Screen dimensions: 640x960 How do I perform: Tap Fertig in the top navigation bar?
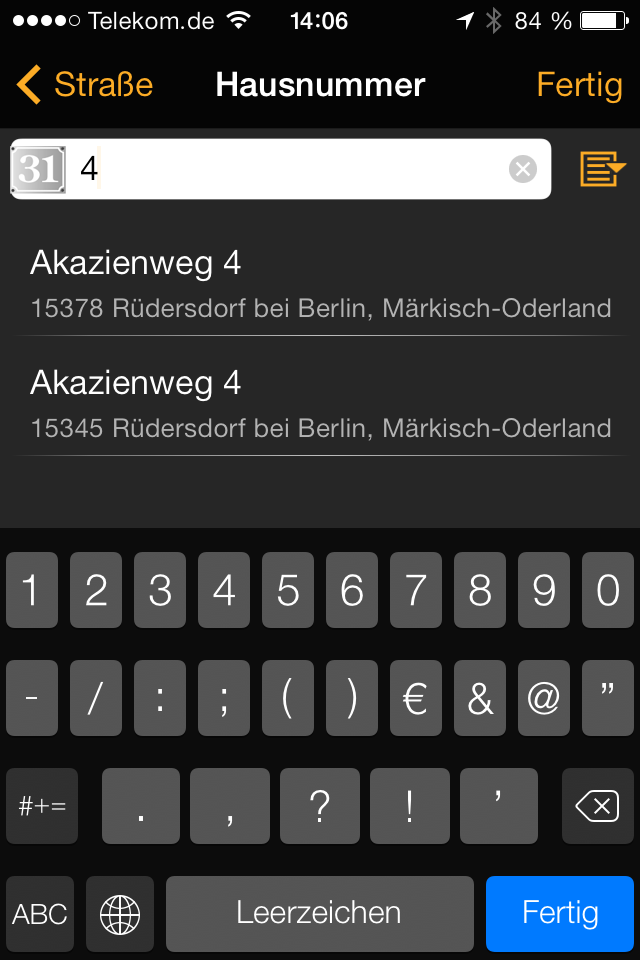[x=579, y=85]
